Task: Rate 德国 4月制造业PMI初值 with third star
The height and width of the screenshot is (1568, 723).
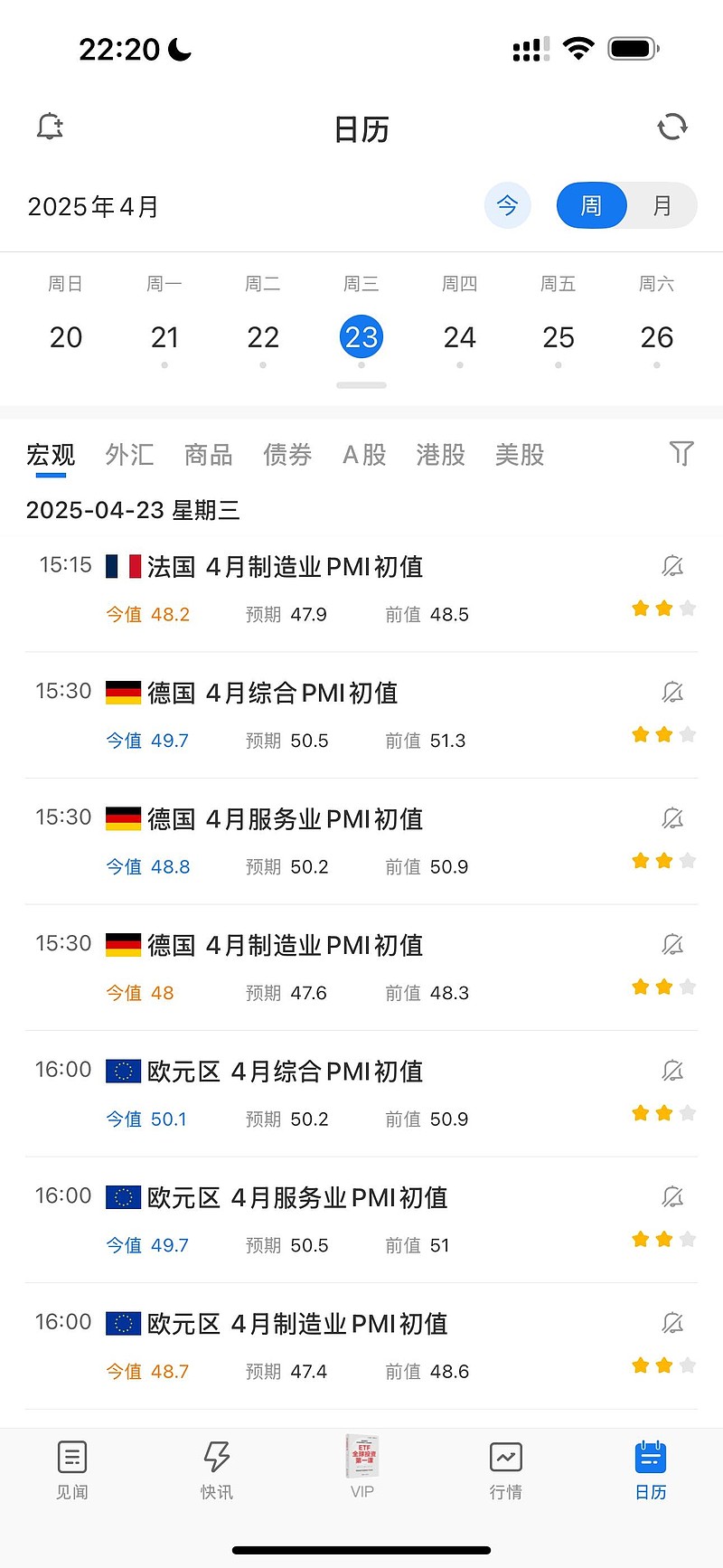Action: [x=686, y=986]
